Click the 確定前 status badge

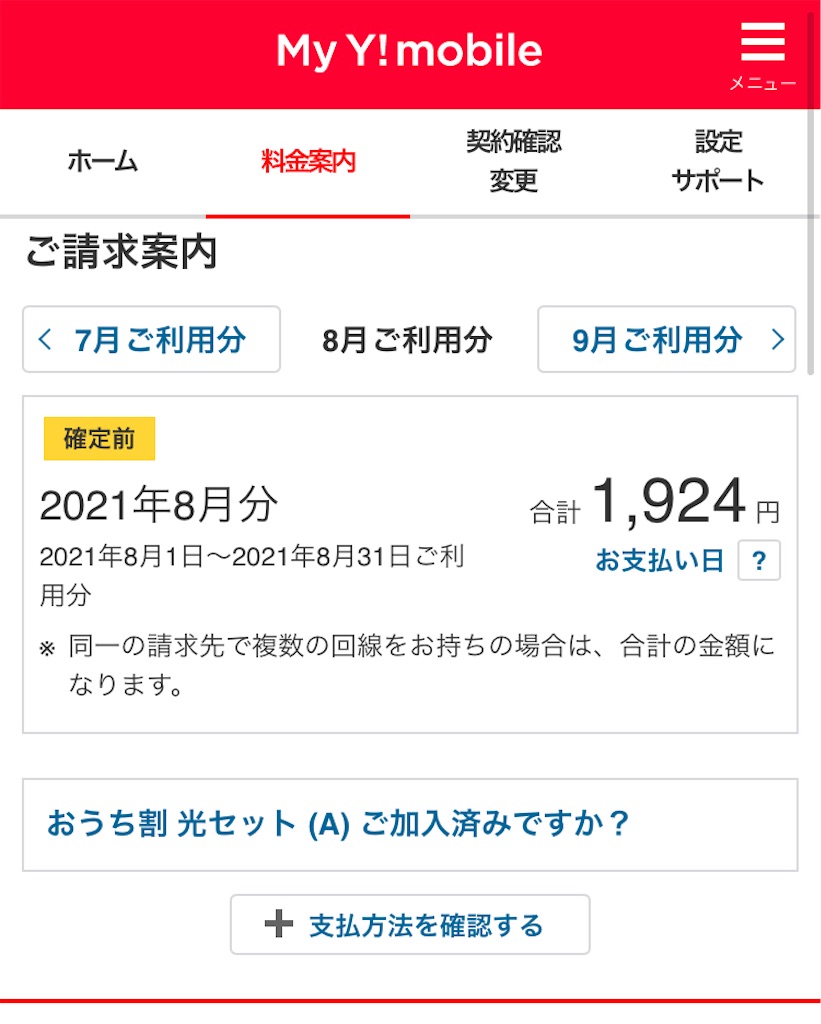[x=97, y=438]
